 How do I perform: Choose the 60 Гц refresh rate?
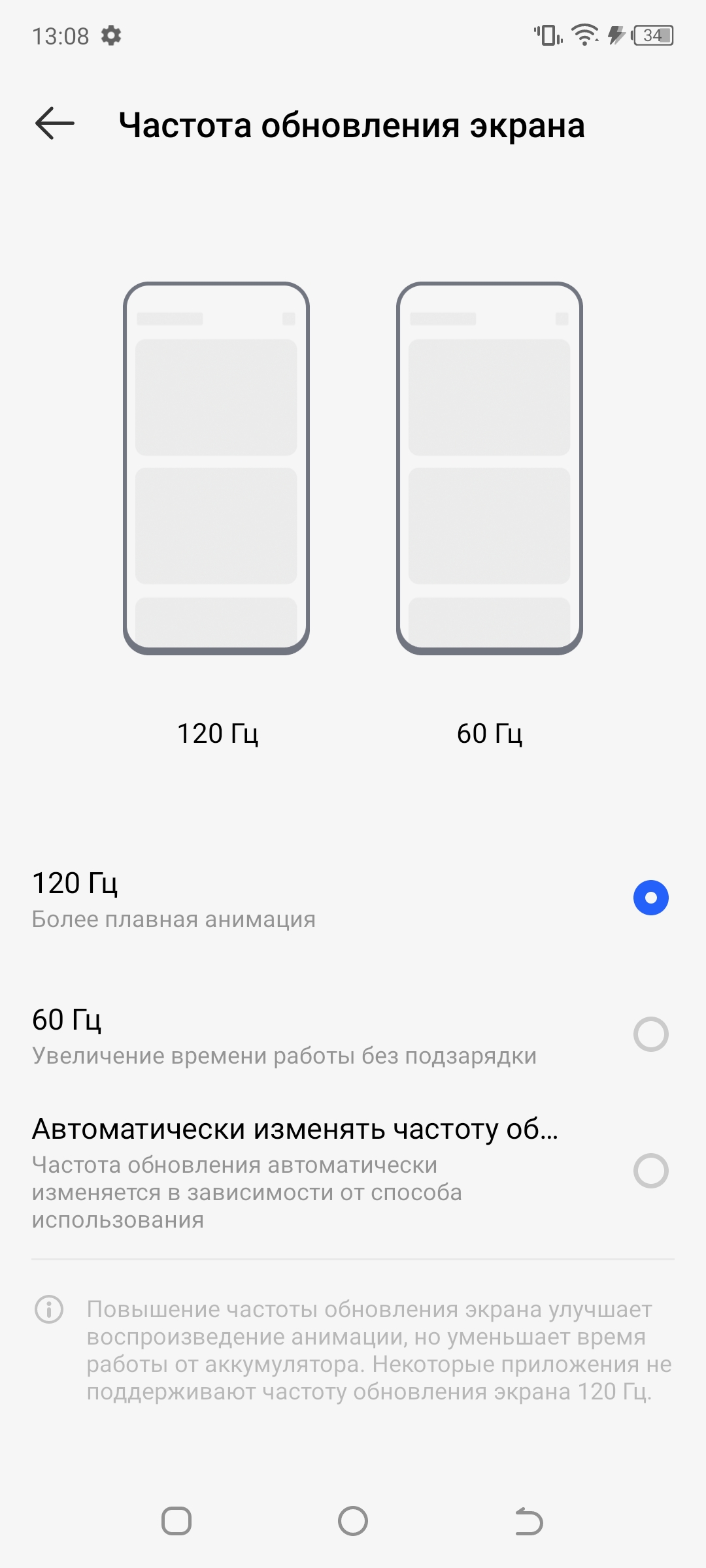coord(650,1034)
